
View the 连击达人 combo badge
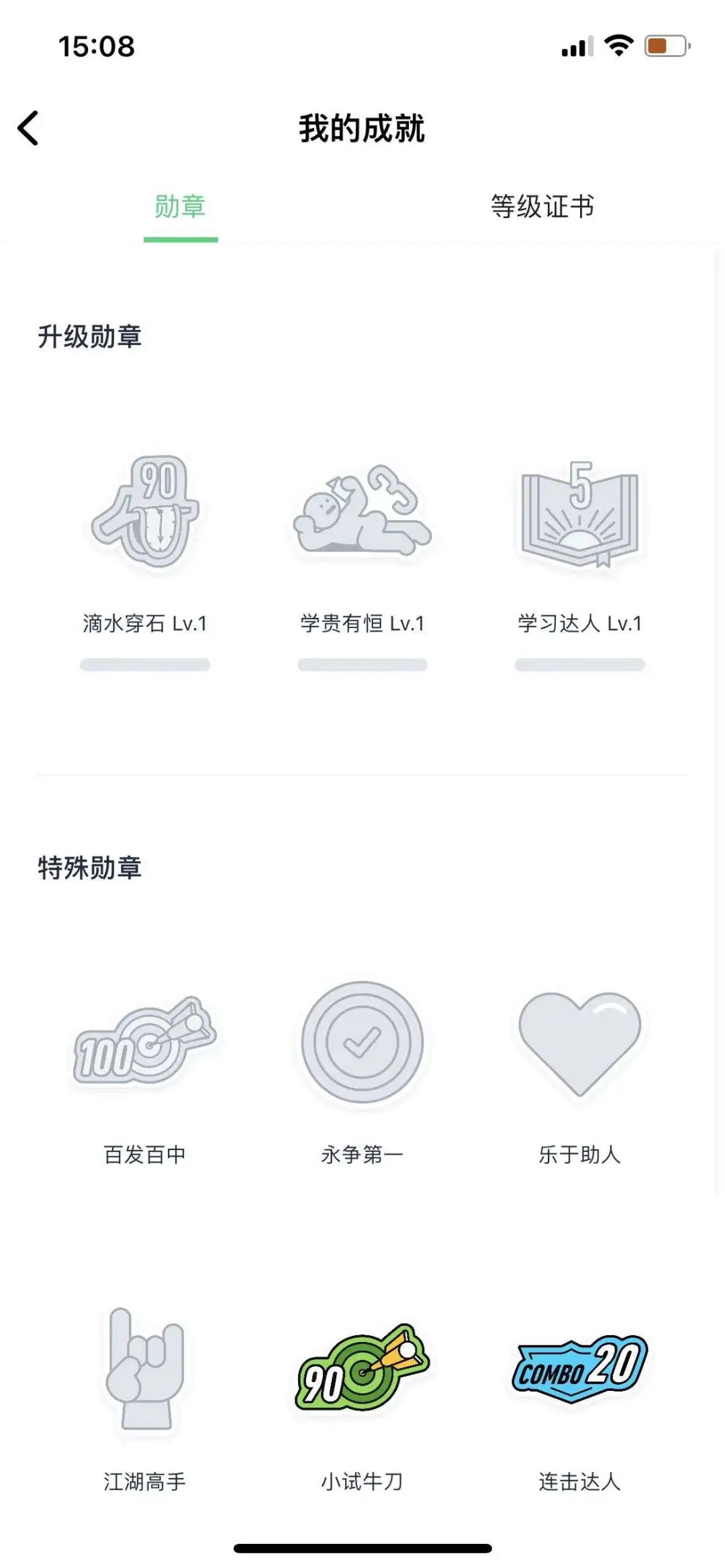point(580,1369)
